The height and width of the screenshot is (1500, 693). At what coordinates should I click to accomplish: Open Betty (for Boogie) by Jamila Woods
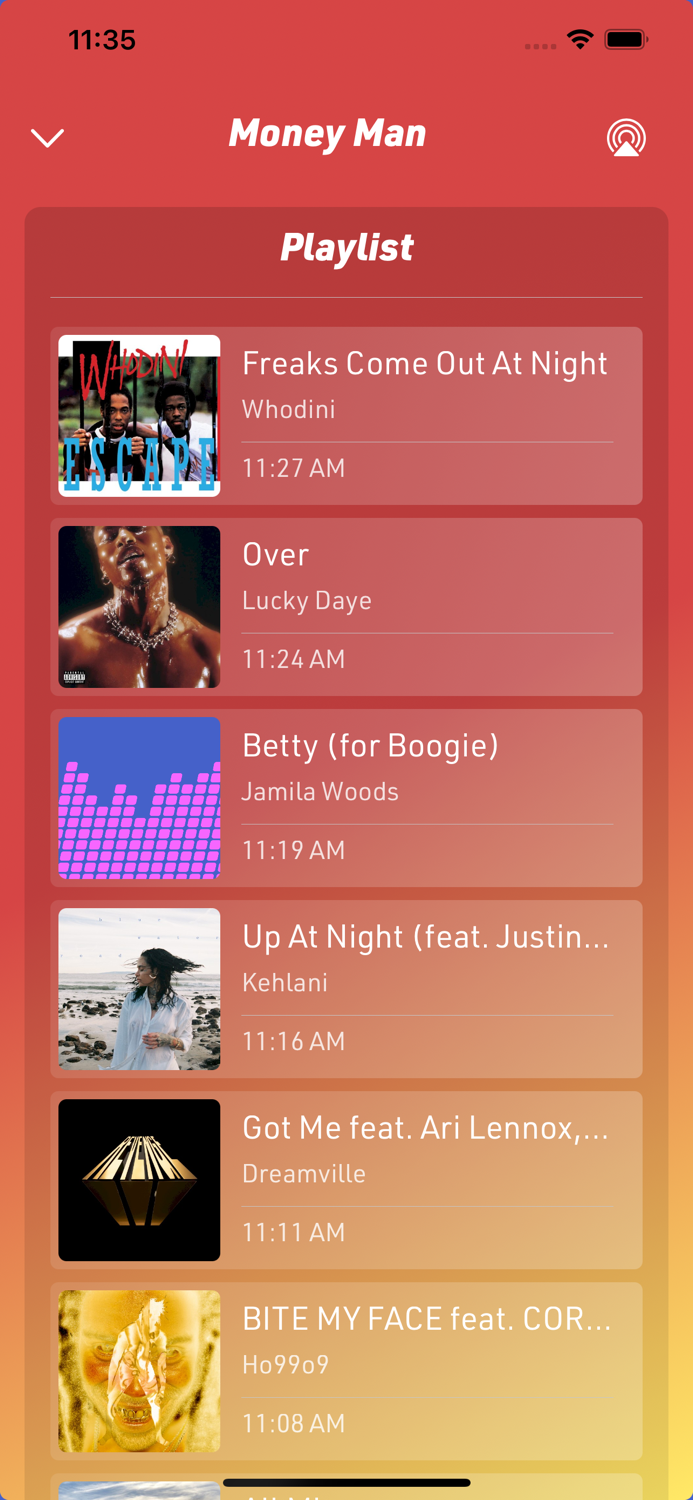[346, 798]
